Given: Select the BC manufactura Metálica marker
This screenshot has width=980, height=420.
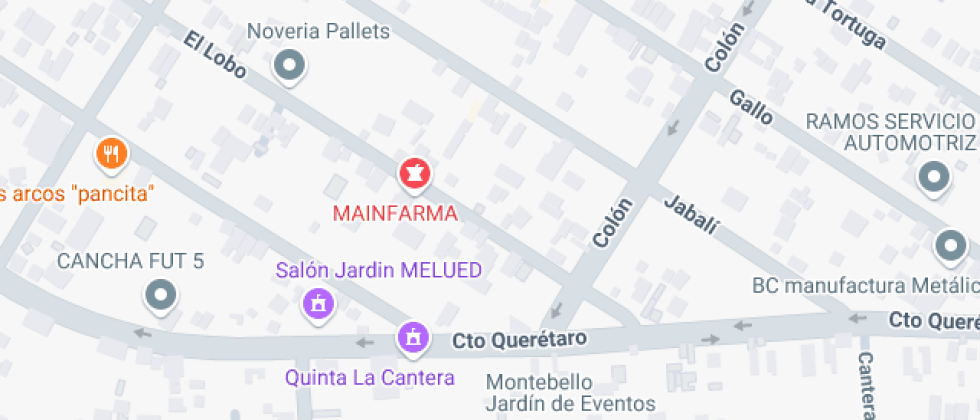Looking at the screenshot, I should click(950, 245).
